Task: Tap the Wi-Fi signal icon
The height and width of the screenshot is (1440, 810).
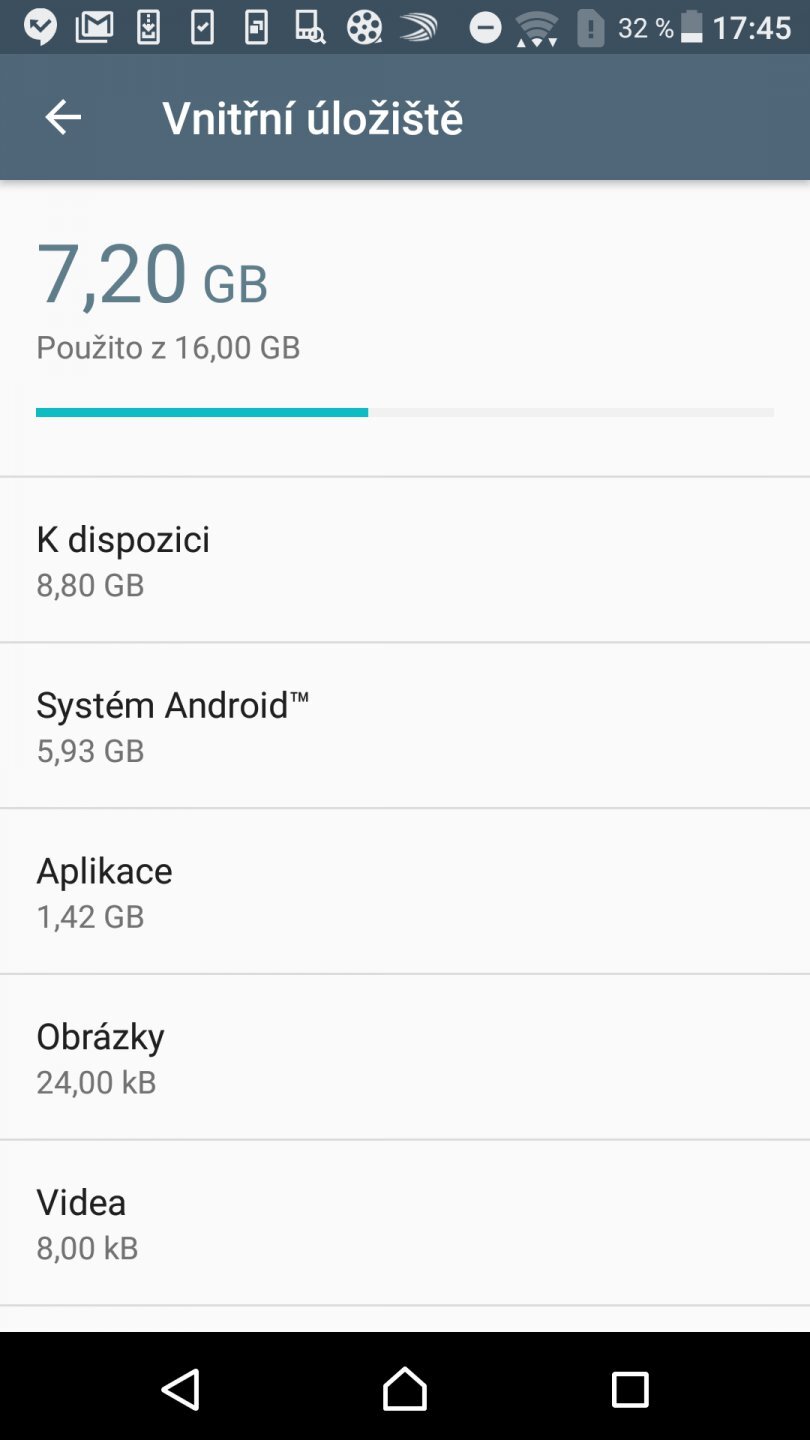Action: (536, 26)
